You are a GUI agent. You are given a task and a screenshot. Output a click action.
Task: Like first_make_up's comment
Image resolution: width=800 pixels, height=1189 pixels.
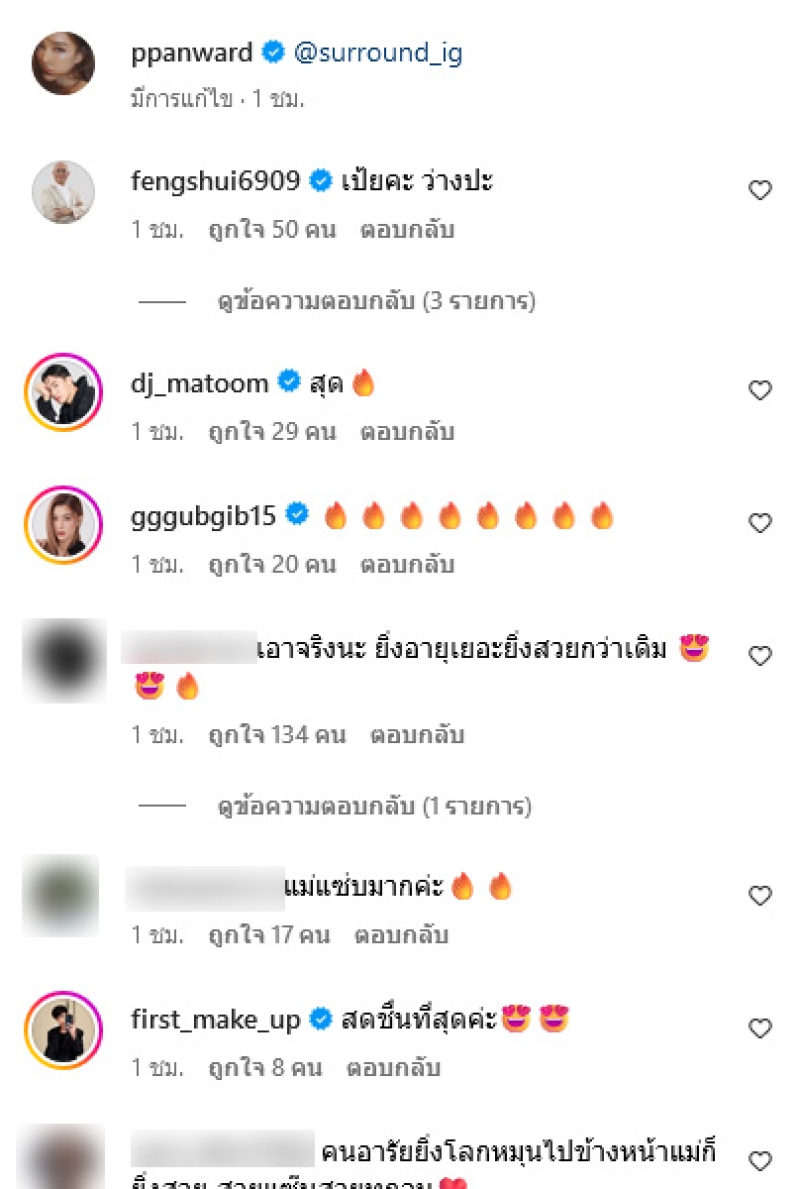760,1028
